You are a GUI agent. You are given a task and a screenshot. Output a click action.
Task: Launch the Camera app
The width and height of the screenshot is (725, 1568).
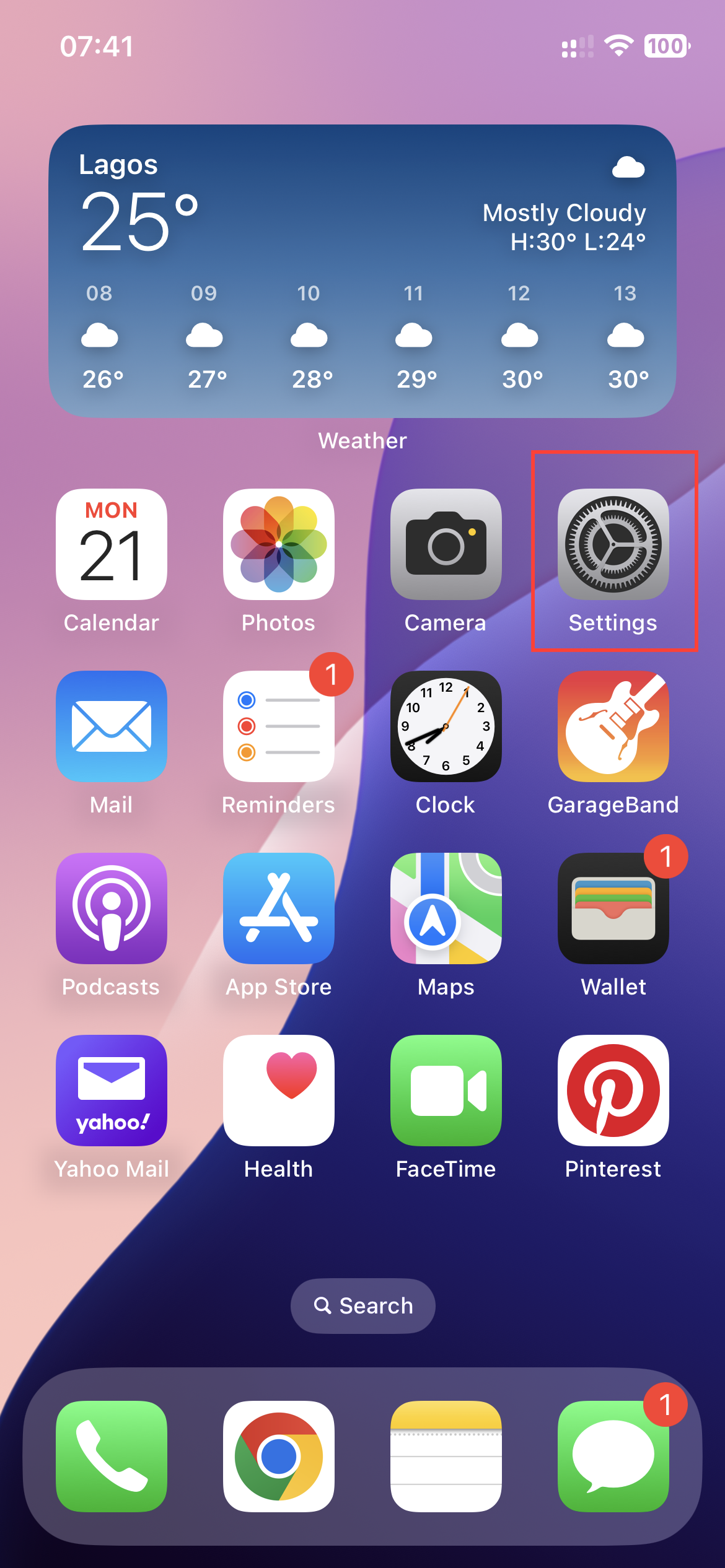446,544
